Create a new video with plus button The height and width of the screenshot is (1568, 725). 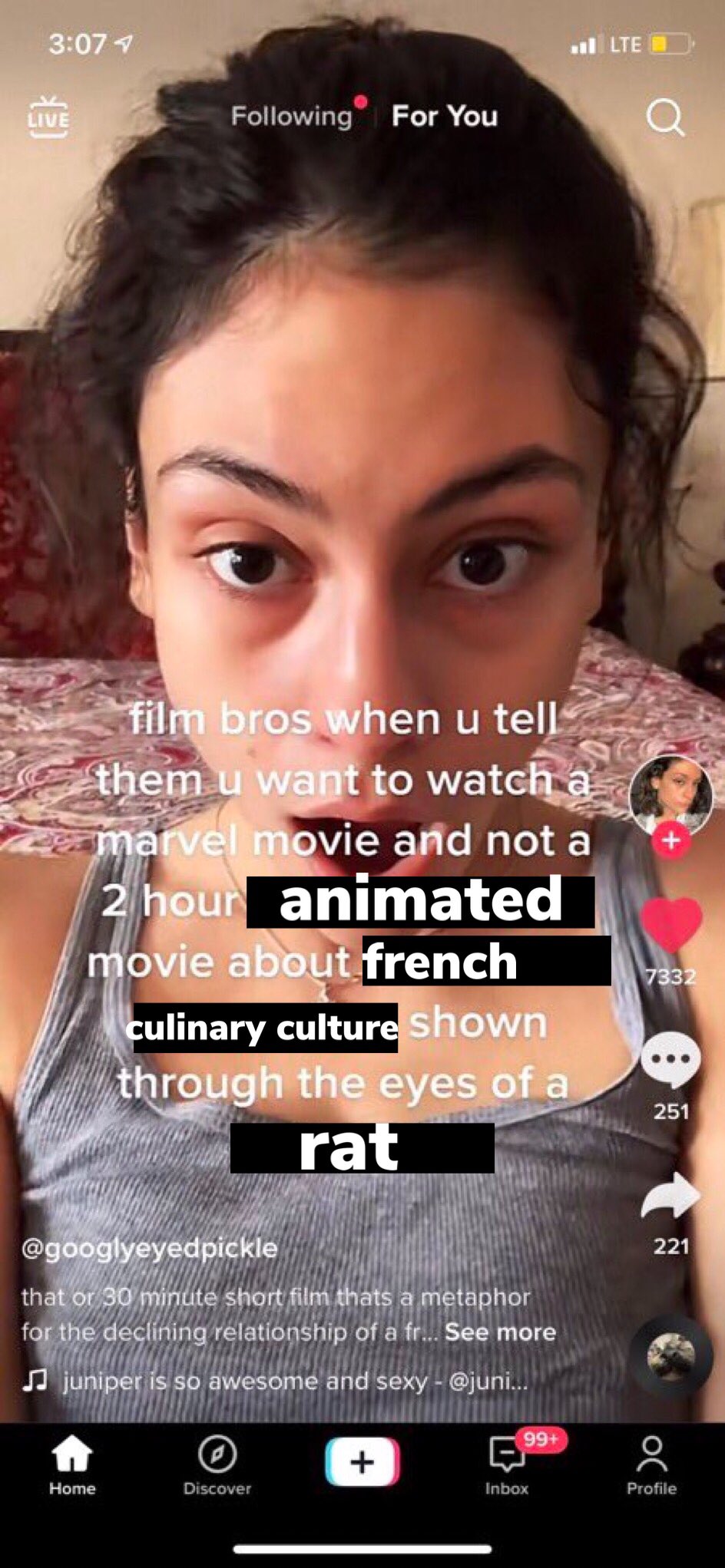click(362, 1462)
